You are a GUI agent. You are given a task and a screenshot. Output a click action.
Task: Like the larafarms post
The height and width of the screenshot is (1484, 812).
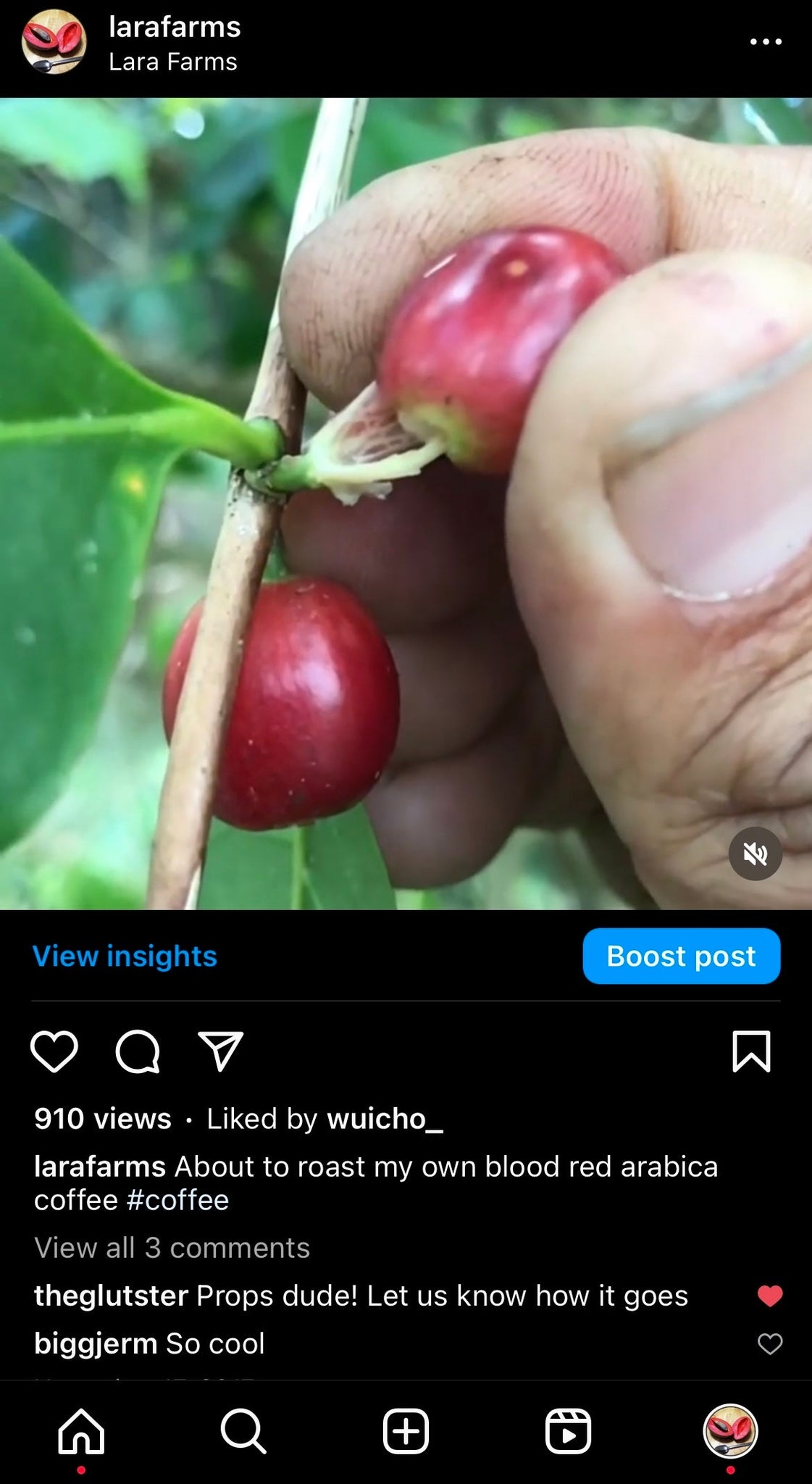[x=54, y=1051]
